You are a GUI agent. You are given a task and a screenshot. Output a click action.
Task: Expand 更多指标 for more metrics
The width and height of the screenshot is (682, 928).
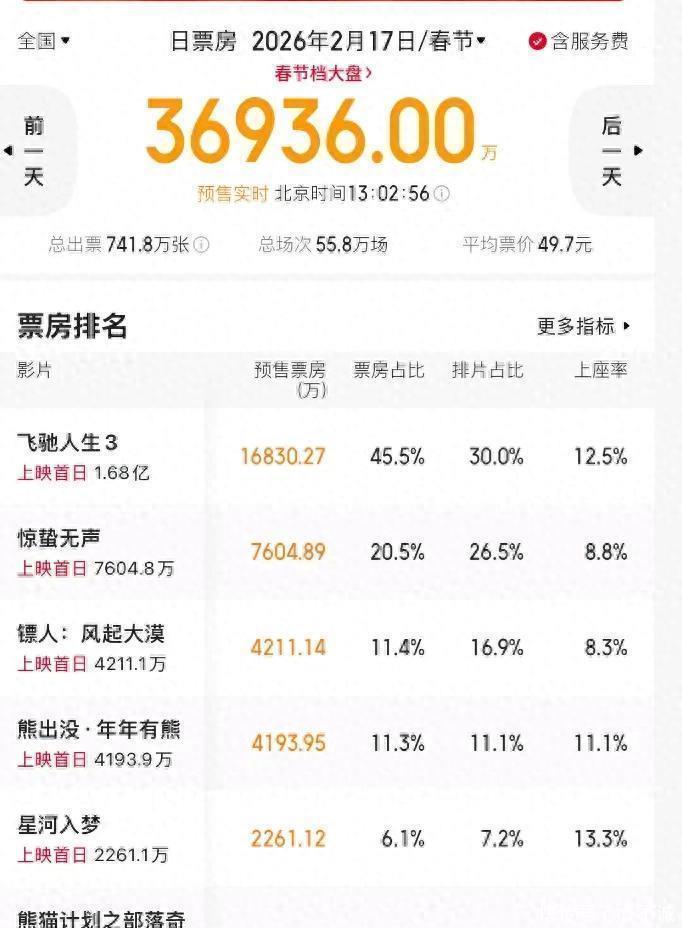[x=584, y=326]
